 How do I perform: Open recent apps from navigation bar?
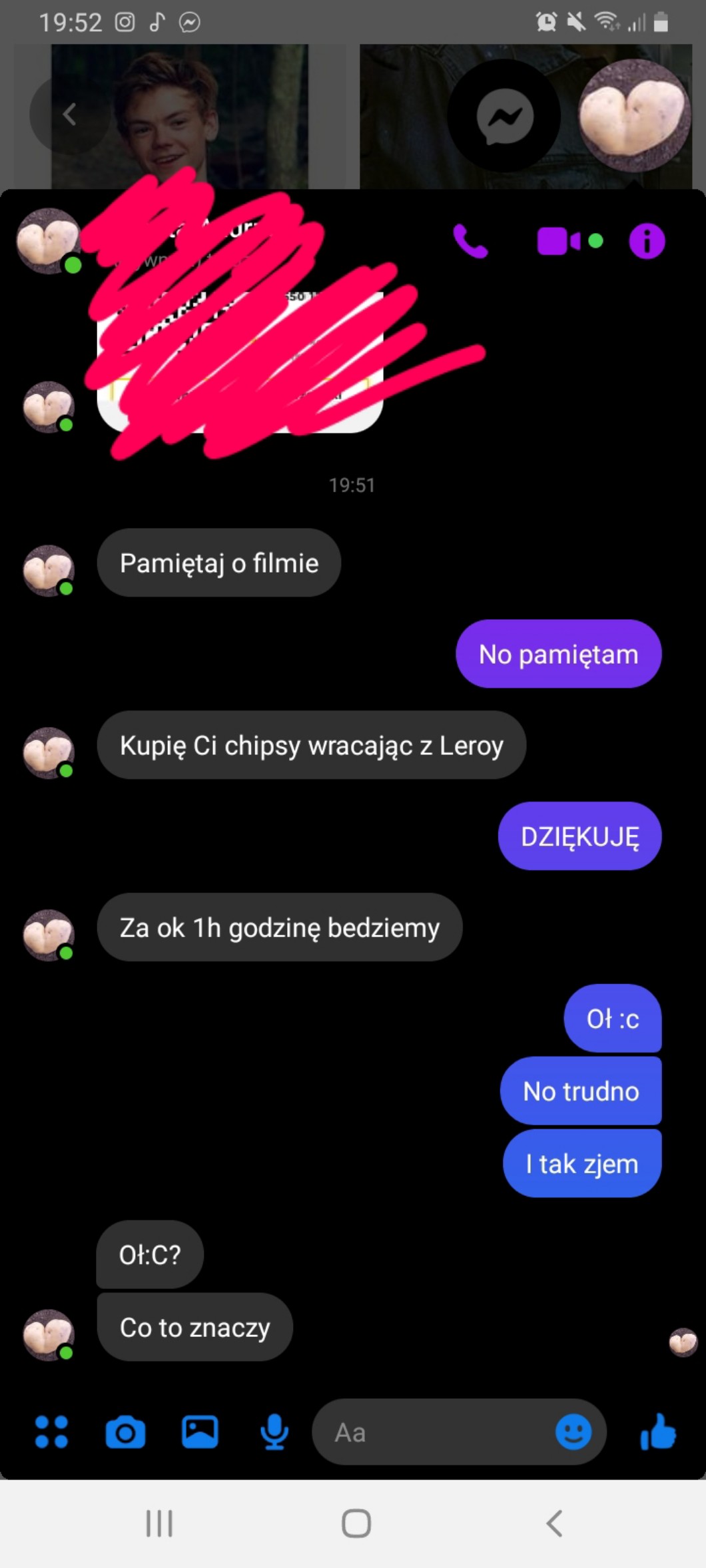(159, 1523)
